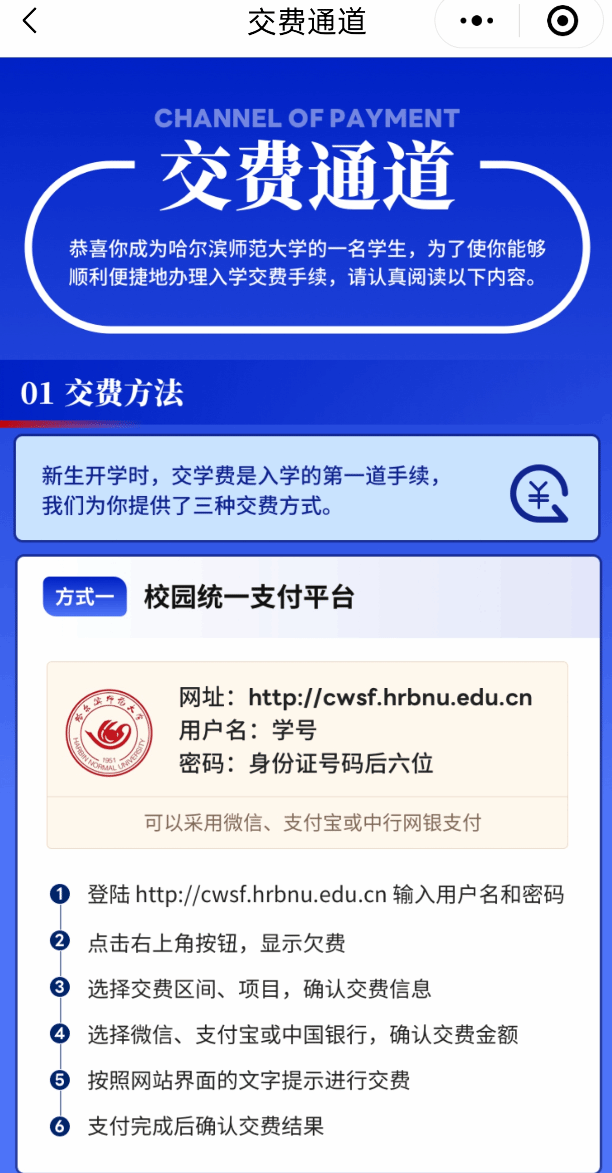612x1173 pixels.
Task: Close the mini program with the circle button
Action: pyautogui.click(x=563, y=21)
